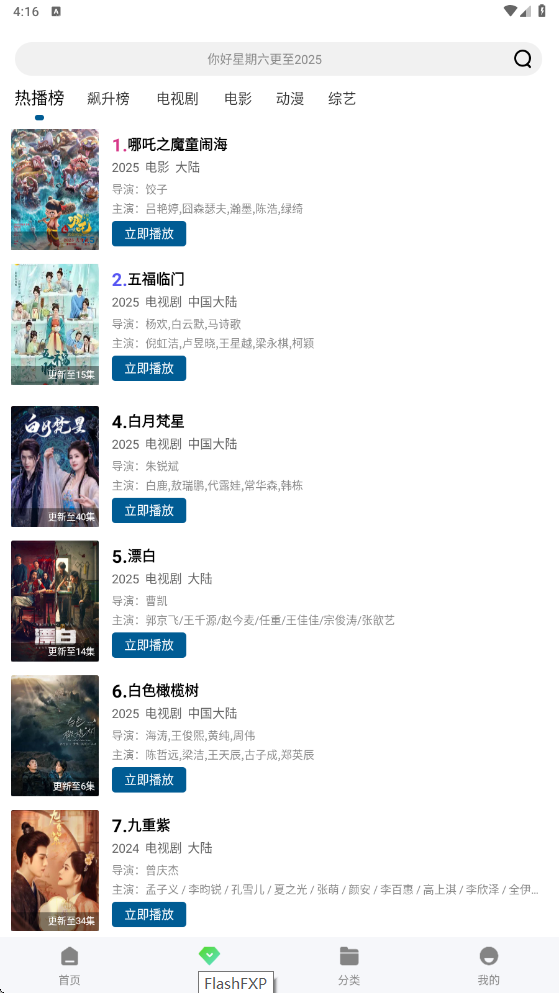Select the 电影 tab
This screenshot has height=993, width=559.
pos(238,98)
